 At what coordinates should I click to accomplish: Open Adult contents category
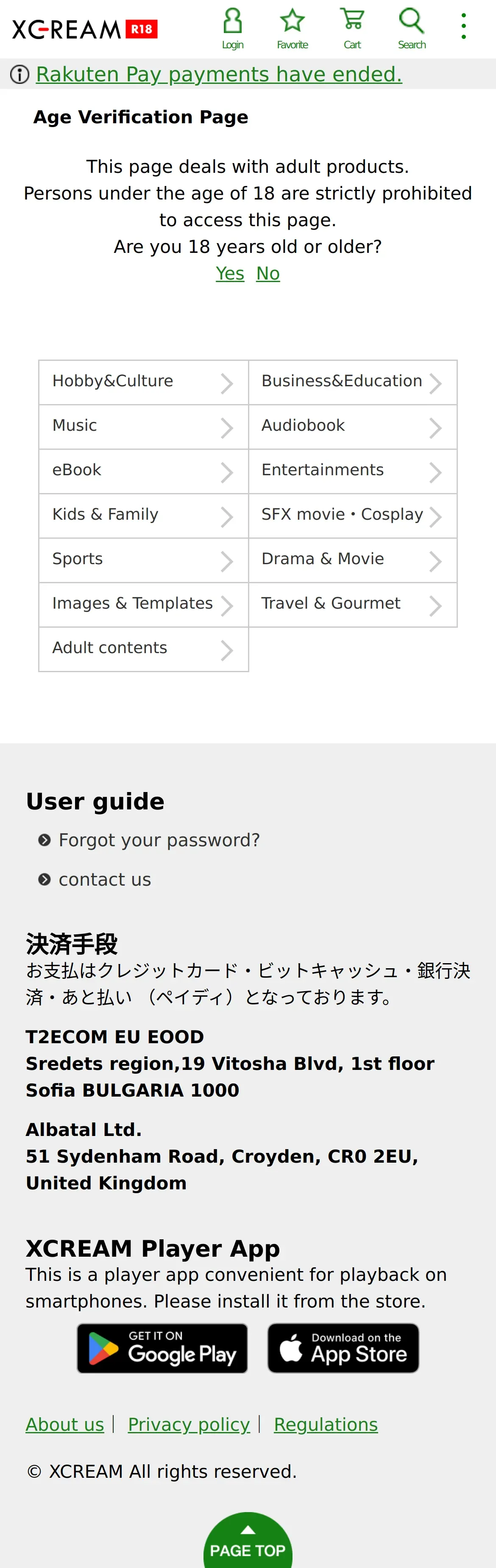[143, 649]
